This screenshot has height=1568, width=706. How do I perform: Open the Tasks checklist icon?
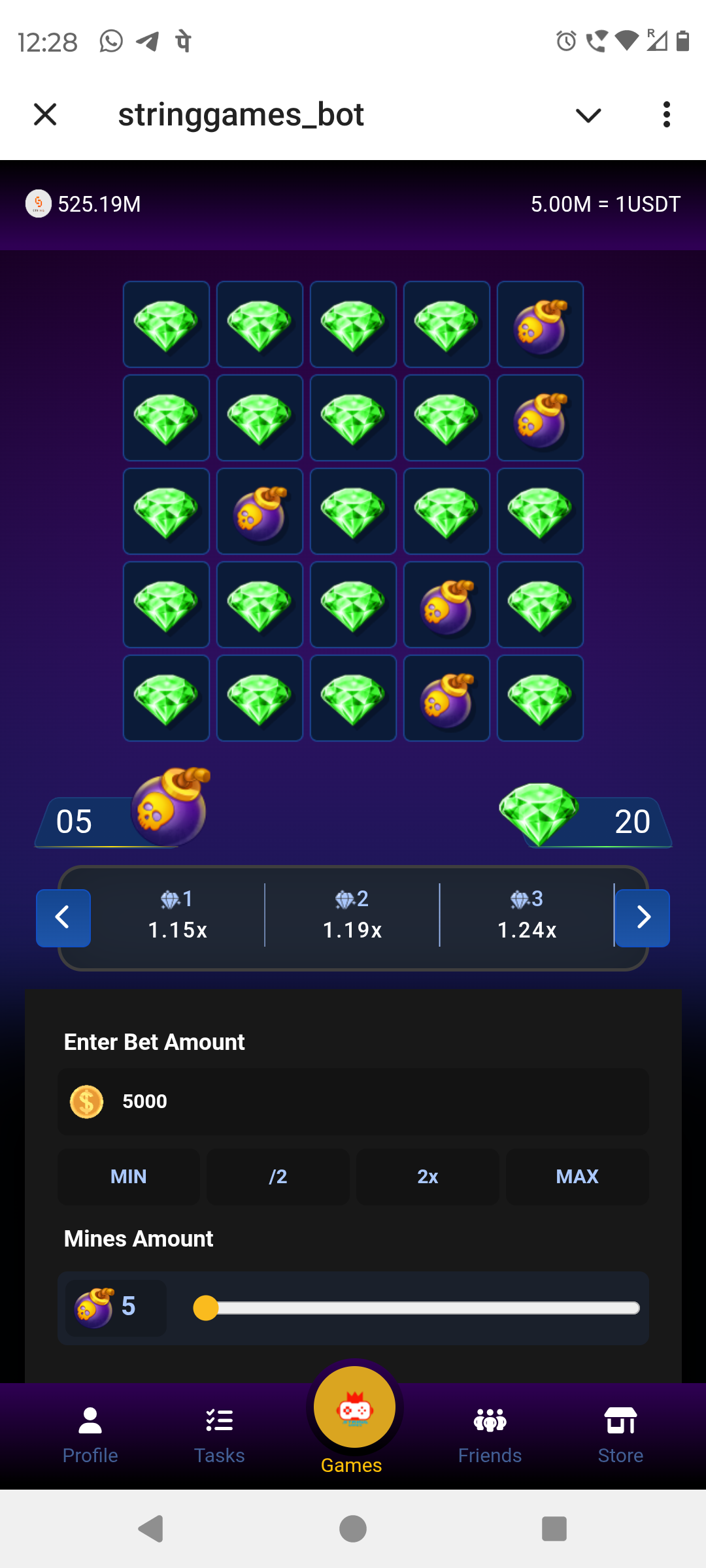[219, 1420]
